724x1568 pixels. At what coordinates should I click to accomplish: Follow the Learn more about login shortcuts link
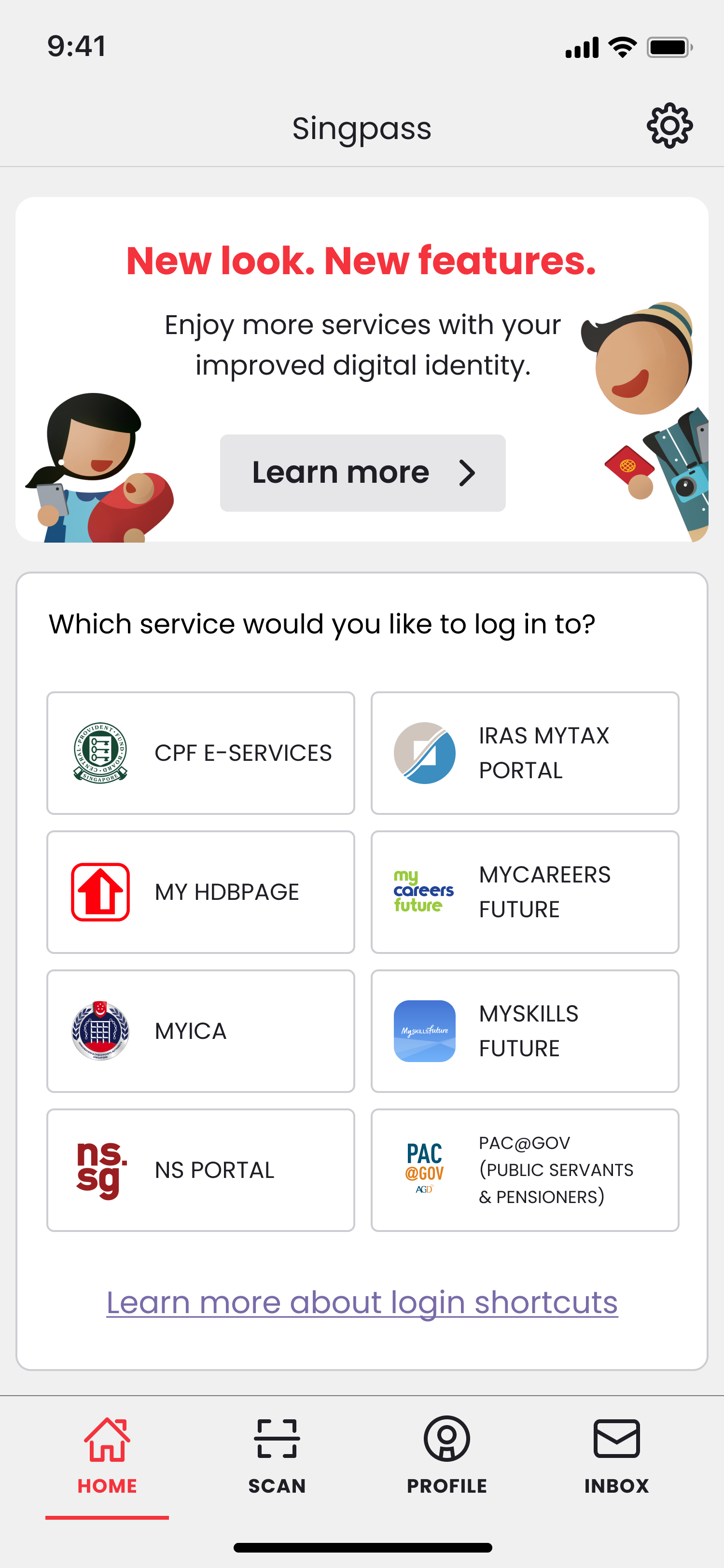click(x=362, y=1302)
